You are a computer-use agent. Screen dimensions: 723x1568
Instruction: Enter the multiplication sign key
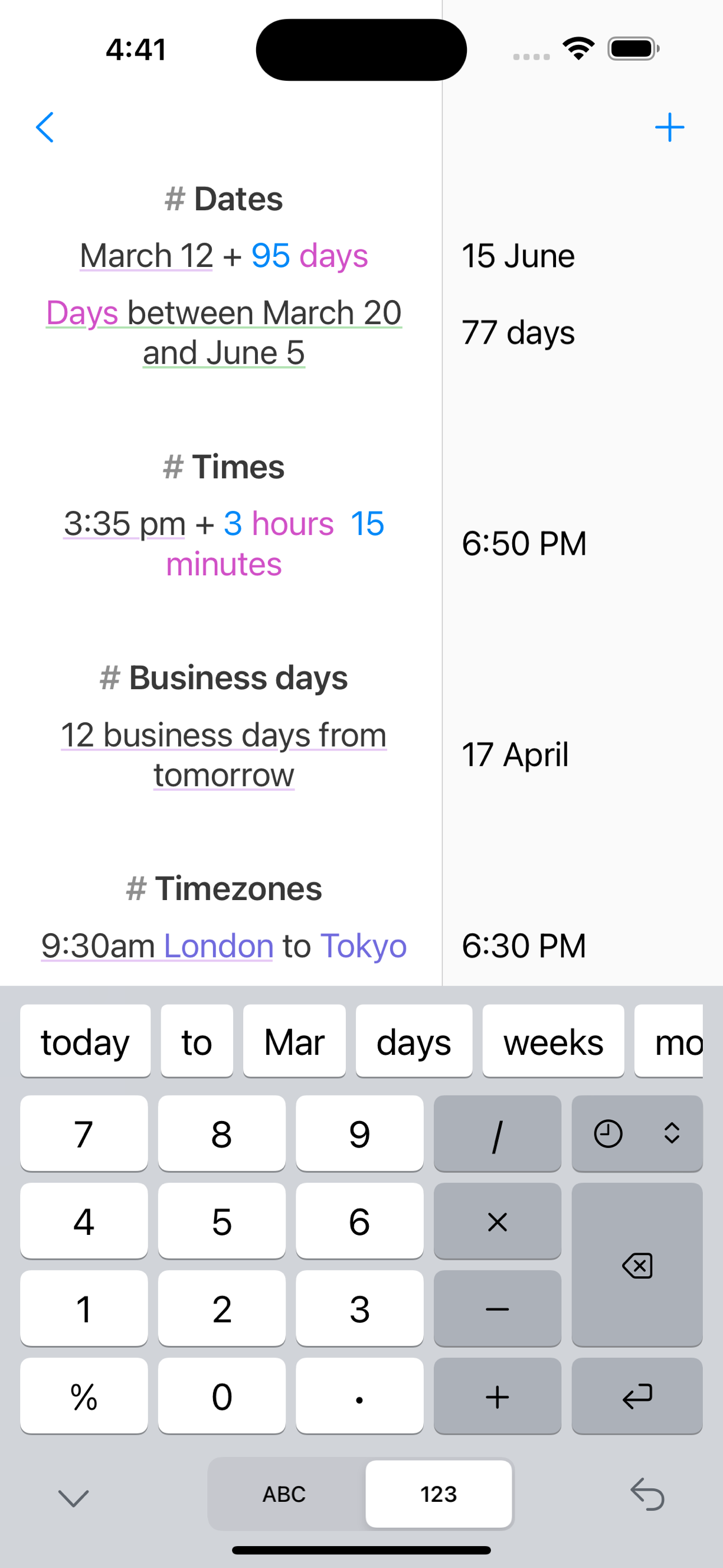(498, 1221)
